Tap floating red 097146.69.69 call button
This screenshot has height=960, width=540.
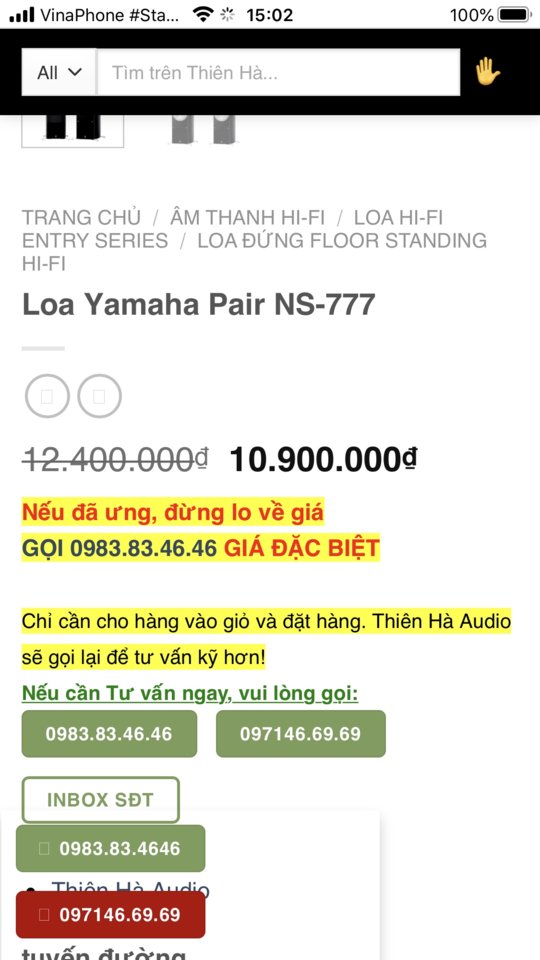tap(111, 915)
